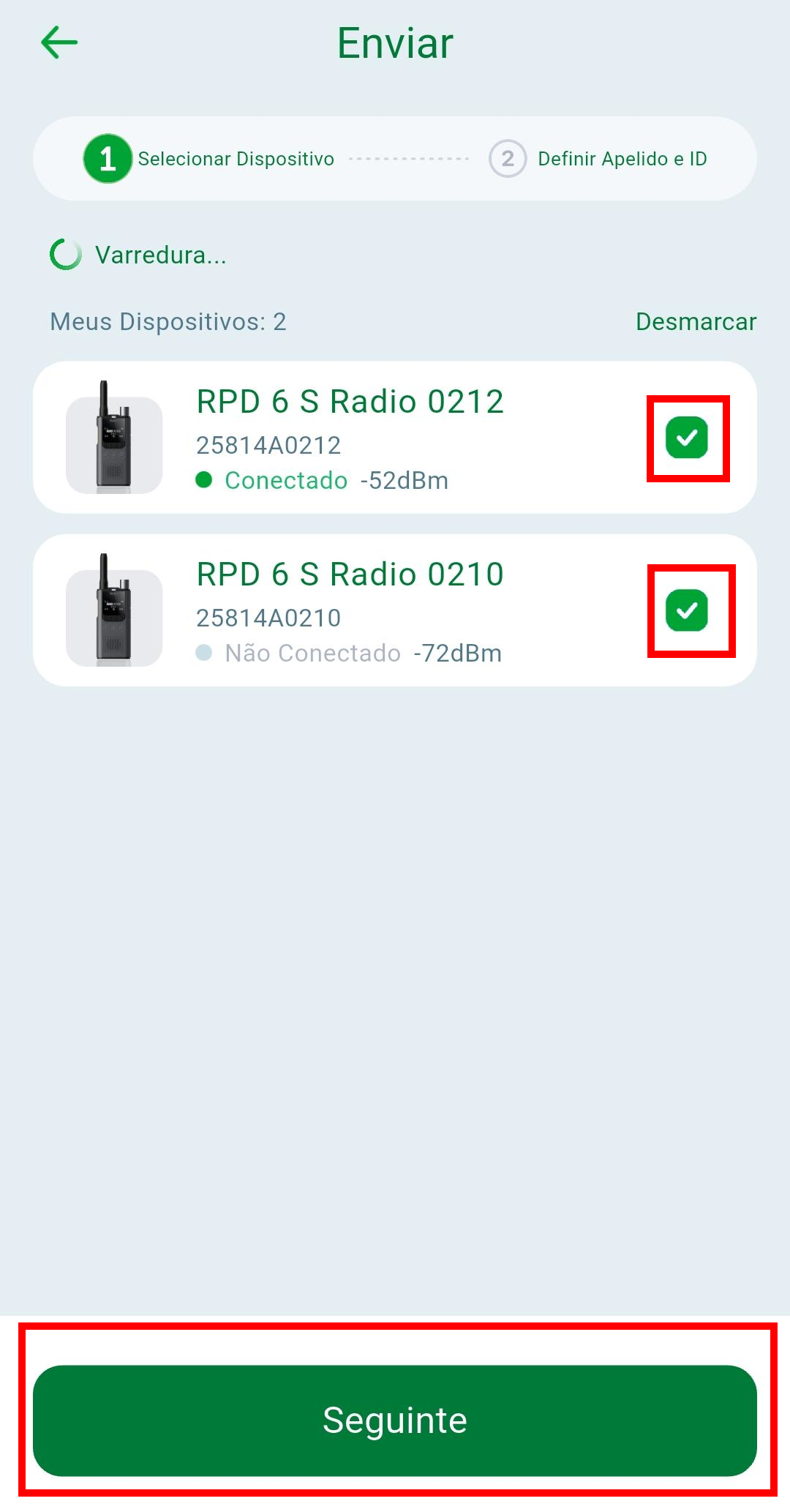Tap Desmarcar to deselect all devices
790x1512 pixels.
click(696, 322)
